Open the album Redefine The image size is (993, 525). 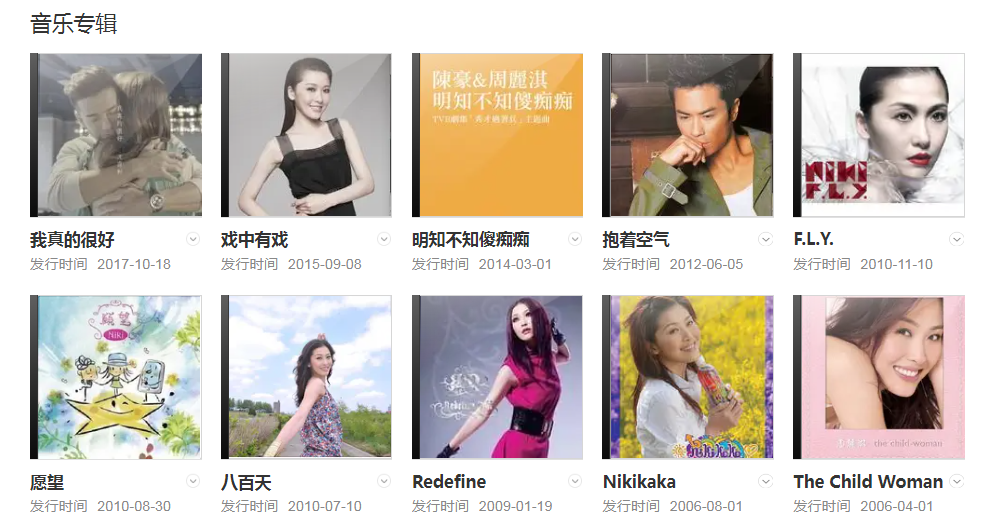point(497,377)
